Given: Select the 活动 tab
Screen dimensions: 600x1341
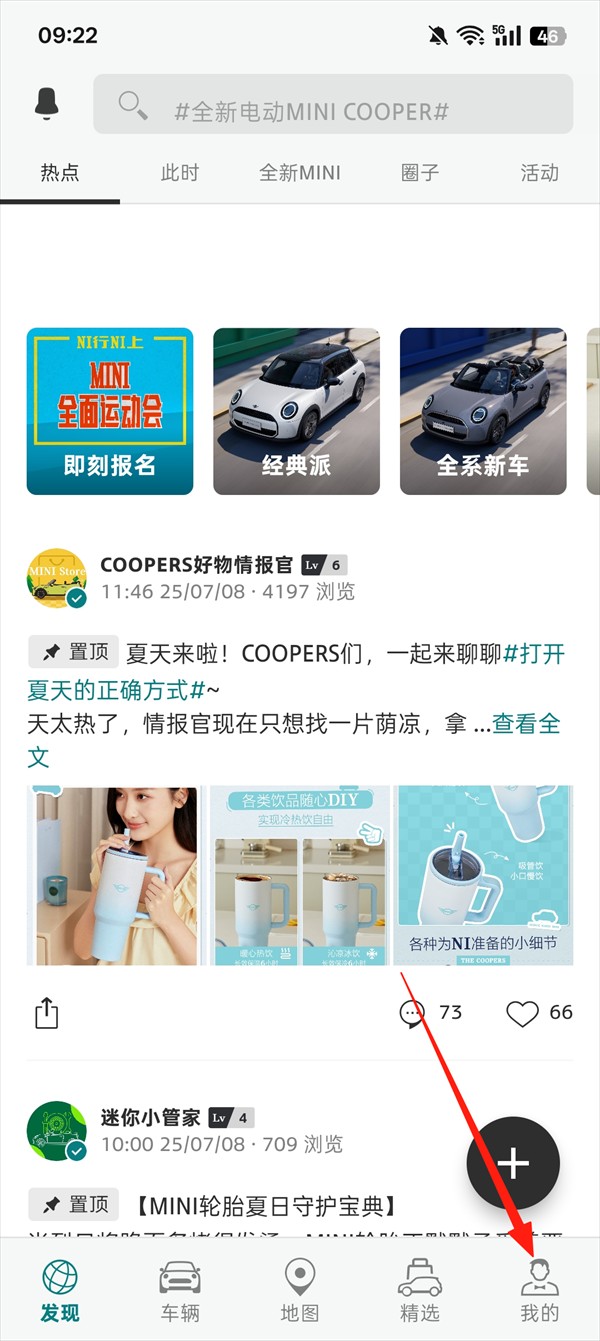Looking at the screenshot, I should pos(539,172).
